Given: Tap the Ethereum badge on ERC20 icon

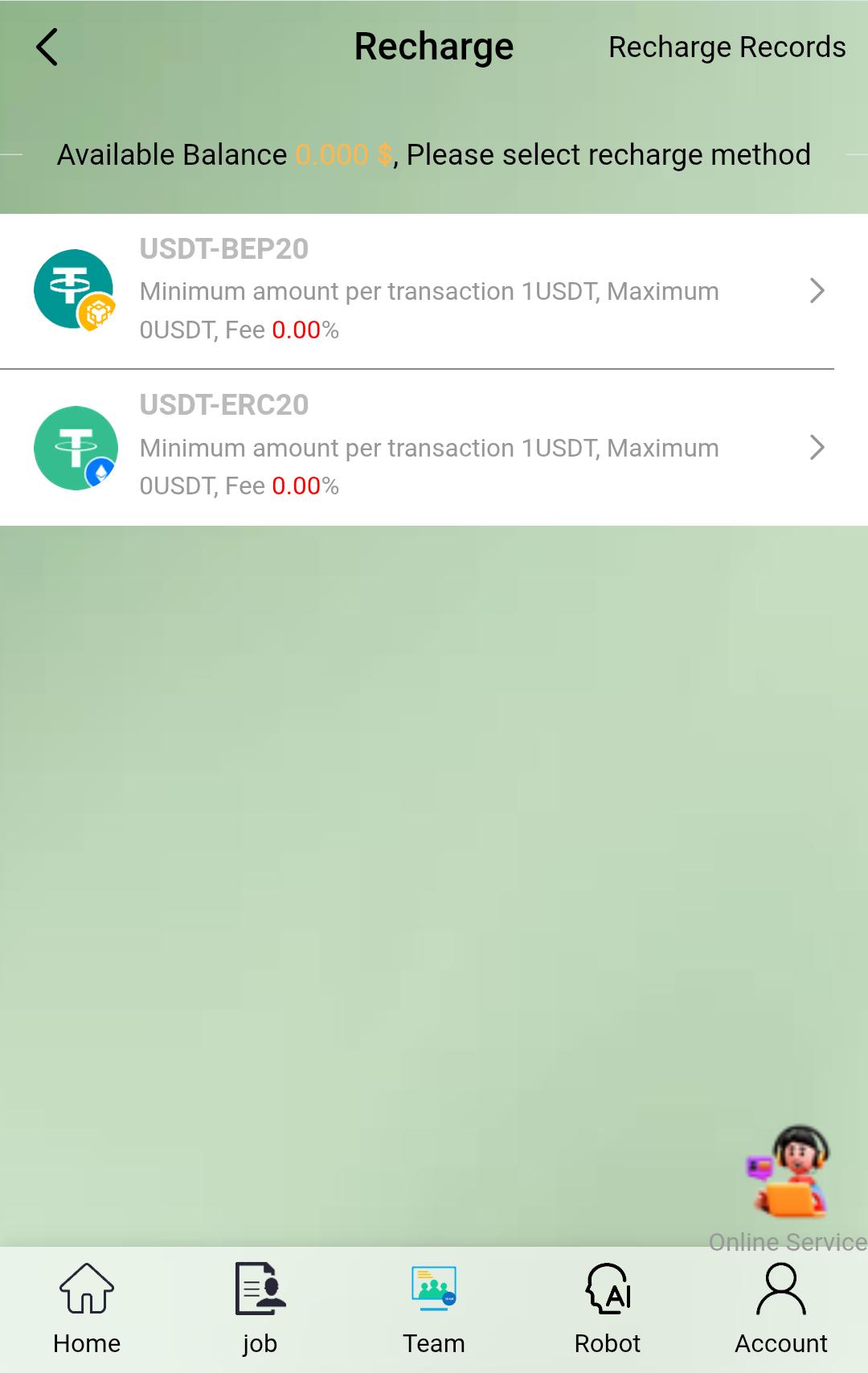Looking at the screenshot, I should [97, 473].
